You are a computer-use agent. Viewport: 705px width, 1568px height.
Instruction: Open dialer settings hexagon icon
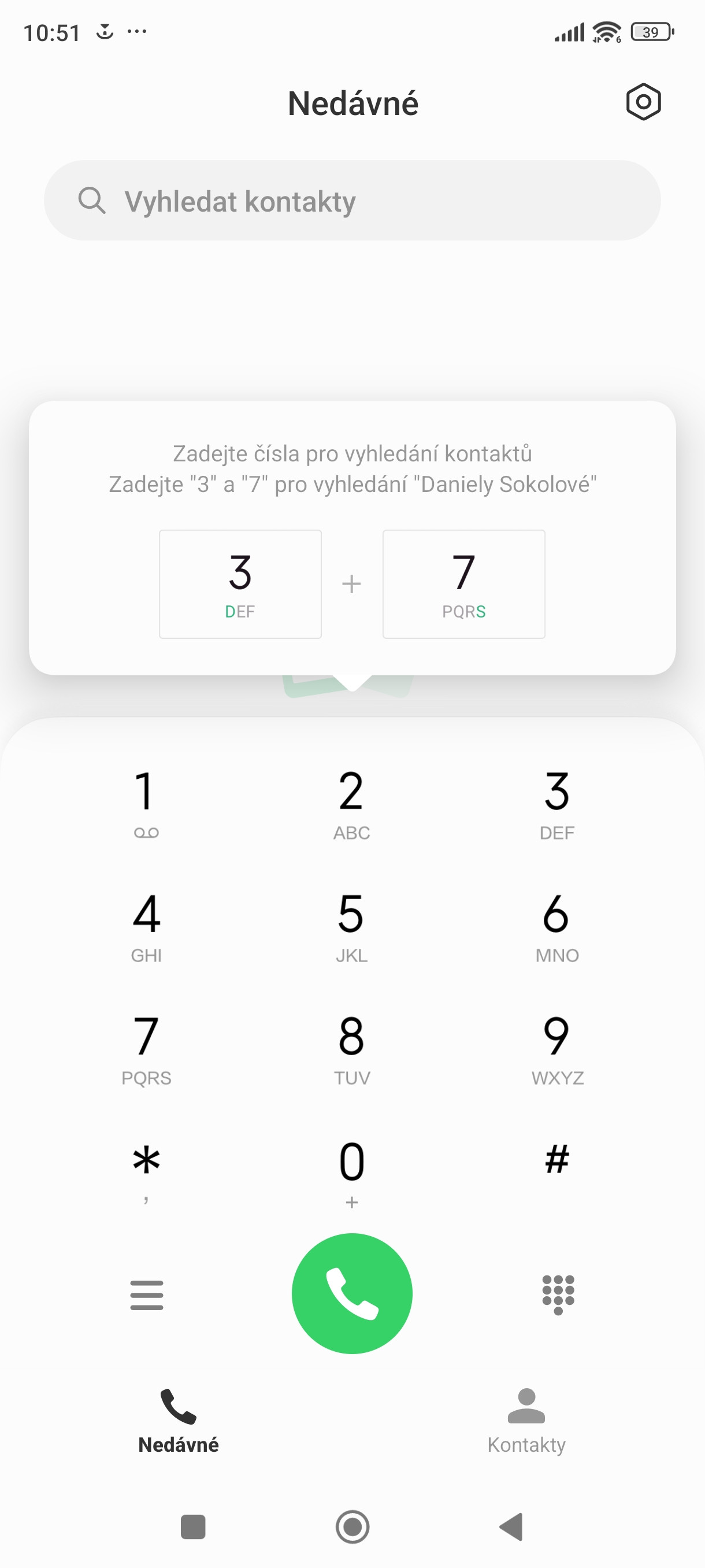coord(643,102)
